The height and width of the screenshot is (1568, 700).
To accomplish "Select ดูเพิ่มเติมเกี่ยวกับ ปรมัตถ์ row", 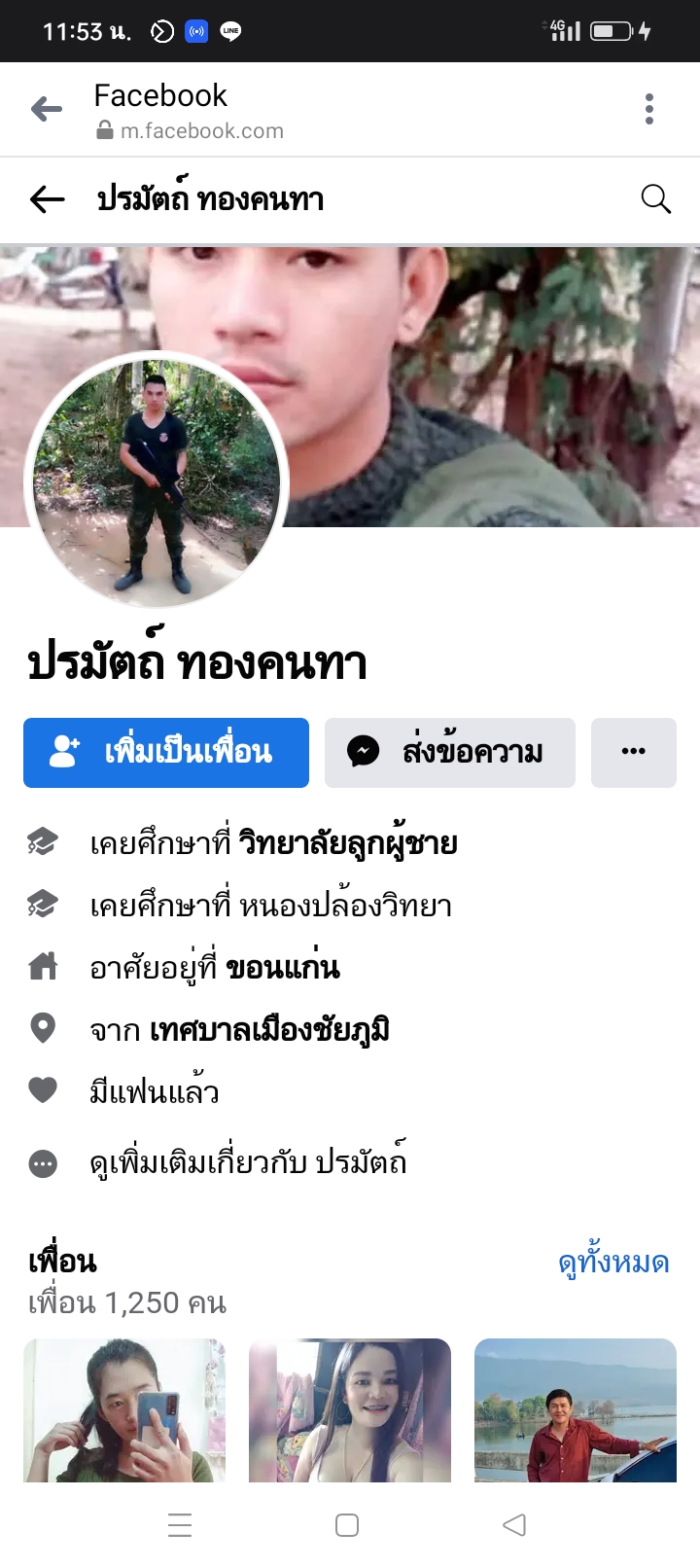I will point(248,1163).
